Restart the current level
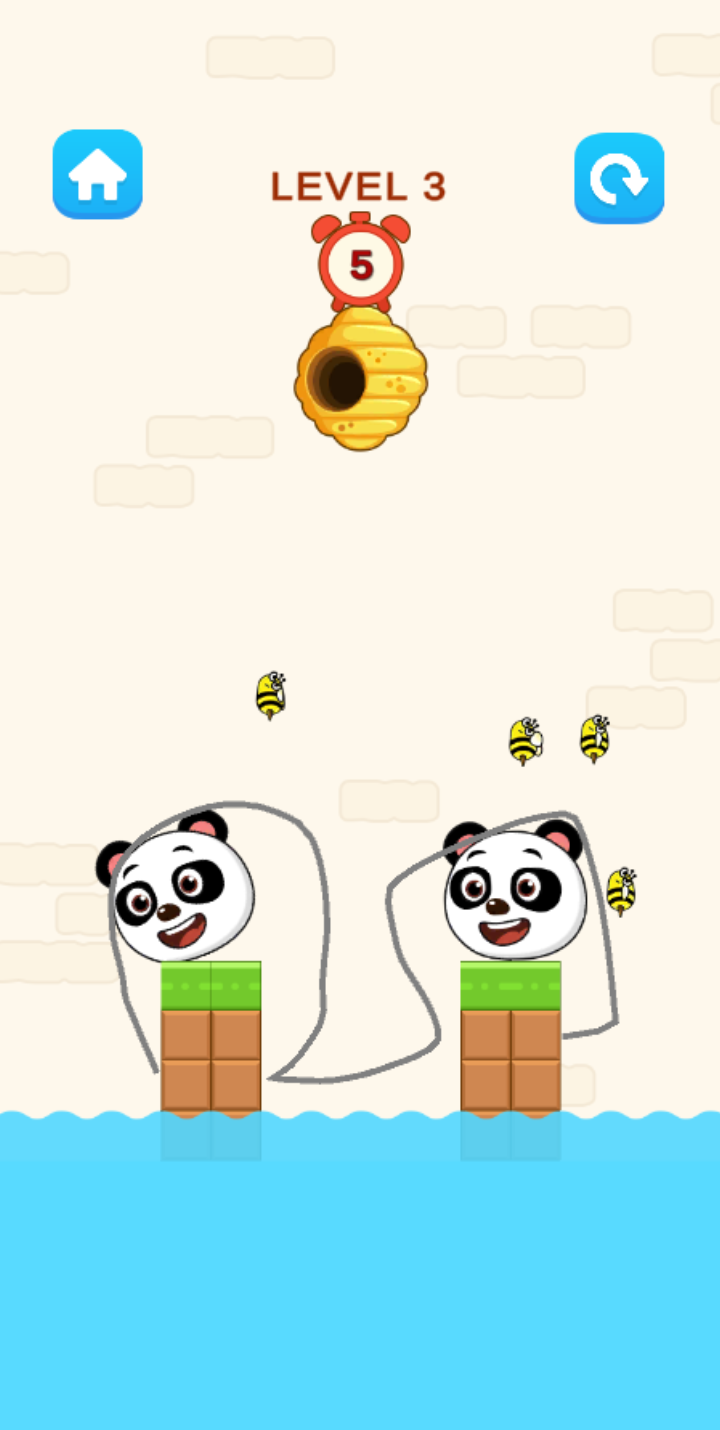The height and width of the screenshot is (1430, 720). coord(619,178)
